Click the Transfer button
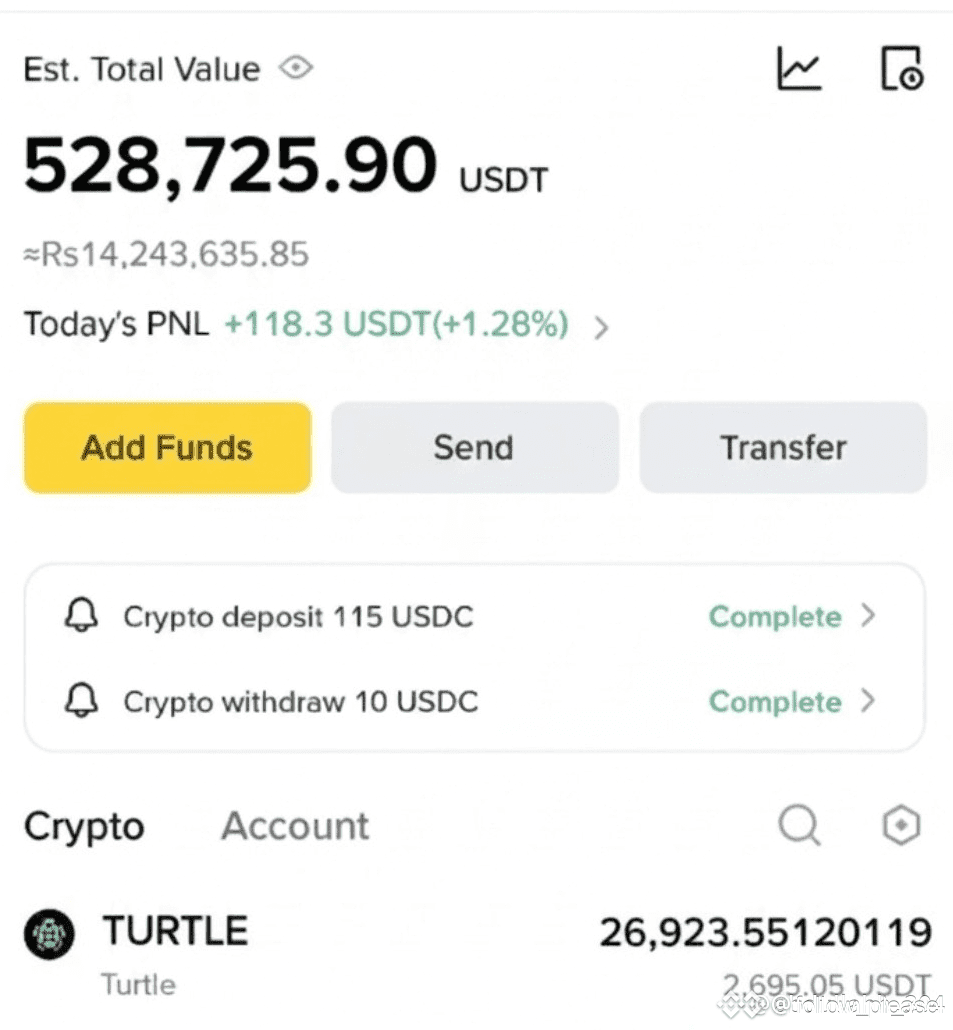The image size is (953, 1030). coord(783,447)
